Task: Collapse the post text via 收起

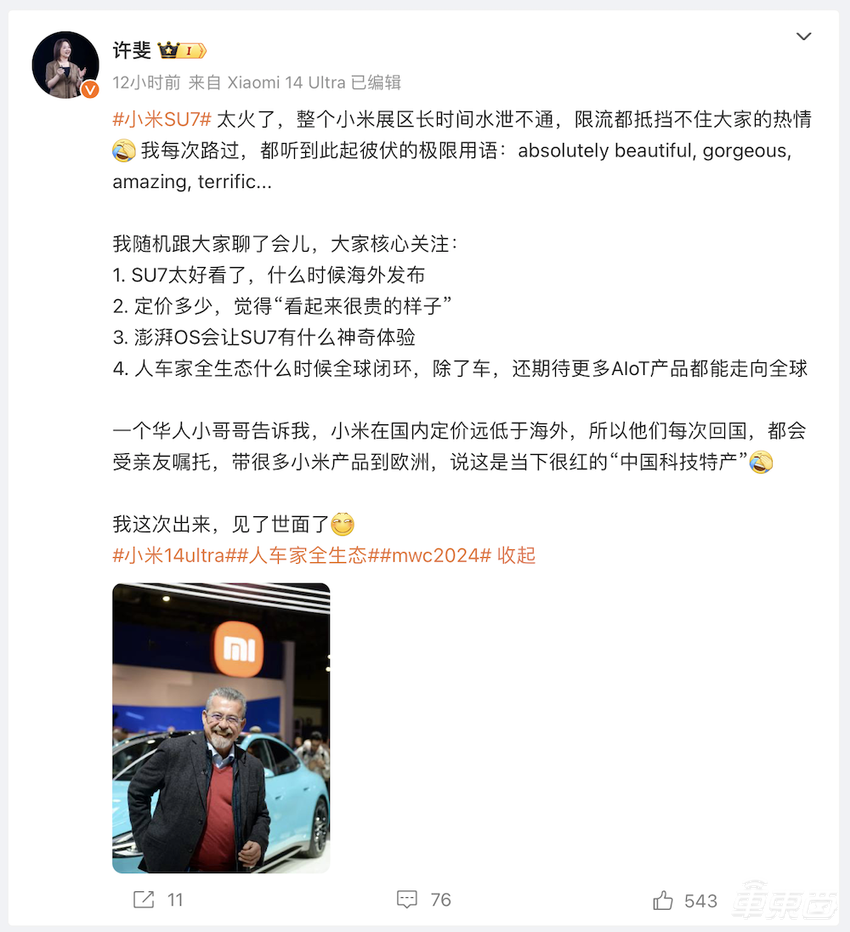Action: click(516, 555)
